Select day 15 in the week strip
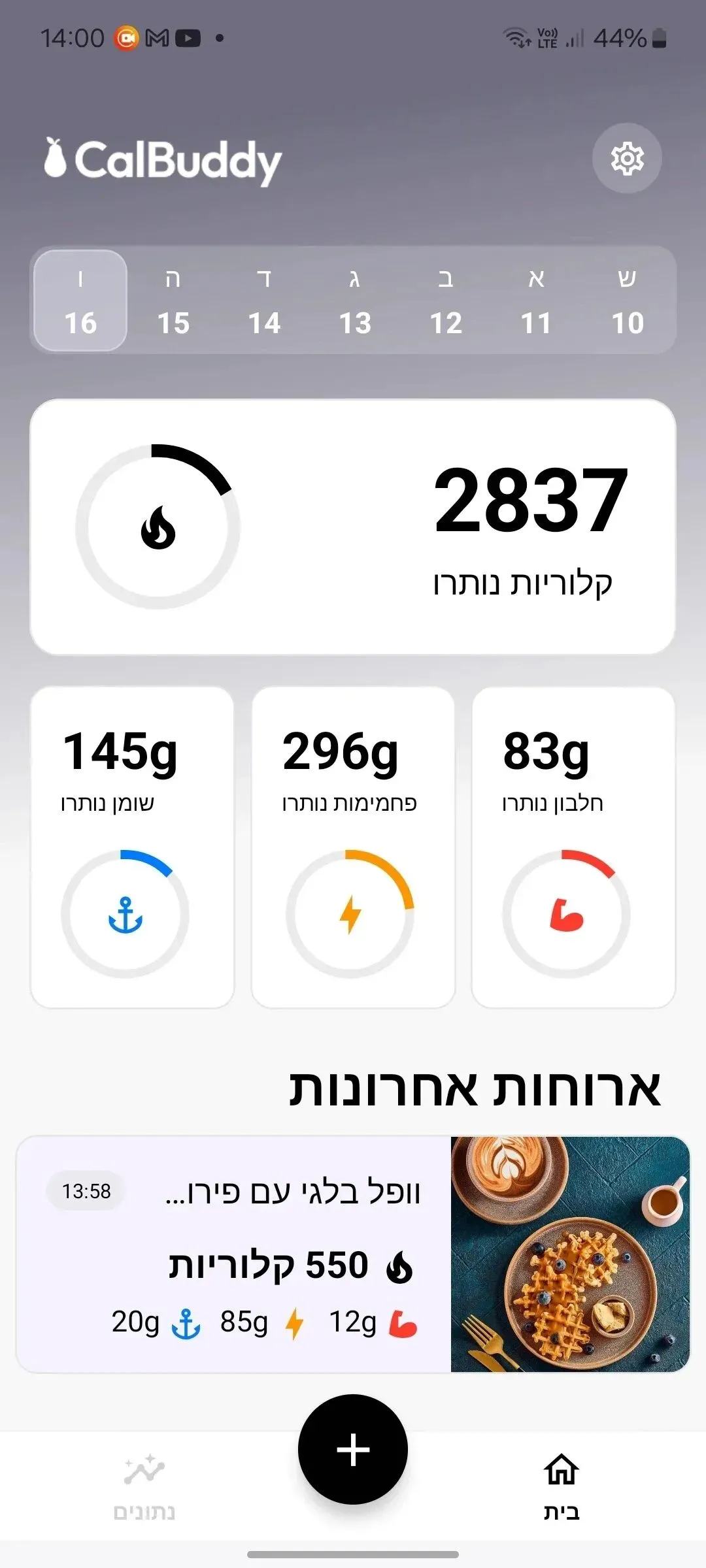The image size is (706, 1568). click(x=173, y=301)
